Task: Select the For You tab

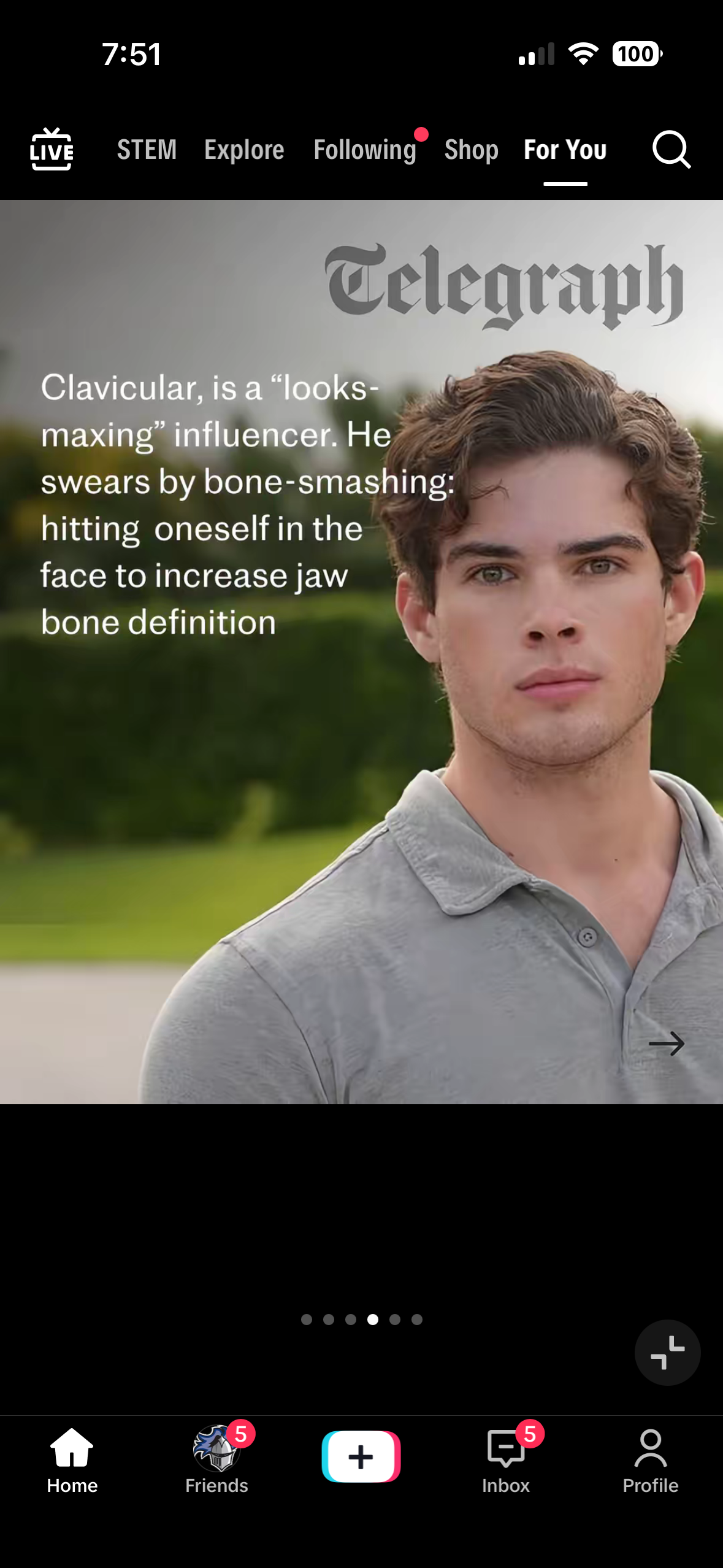Action: [x=565, y=150]
